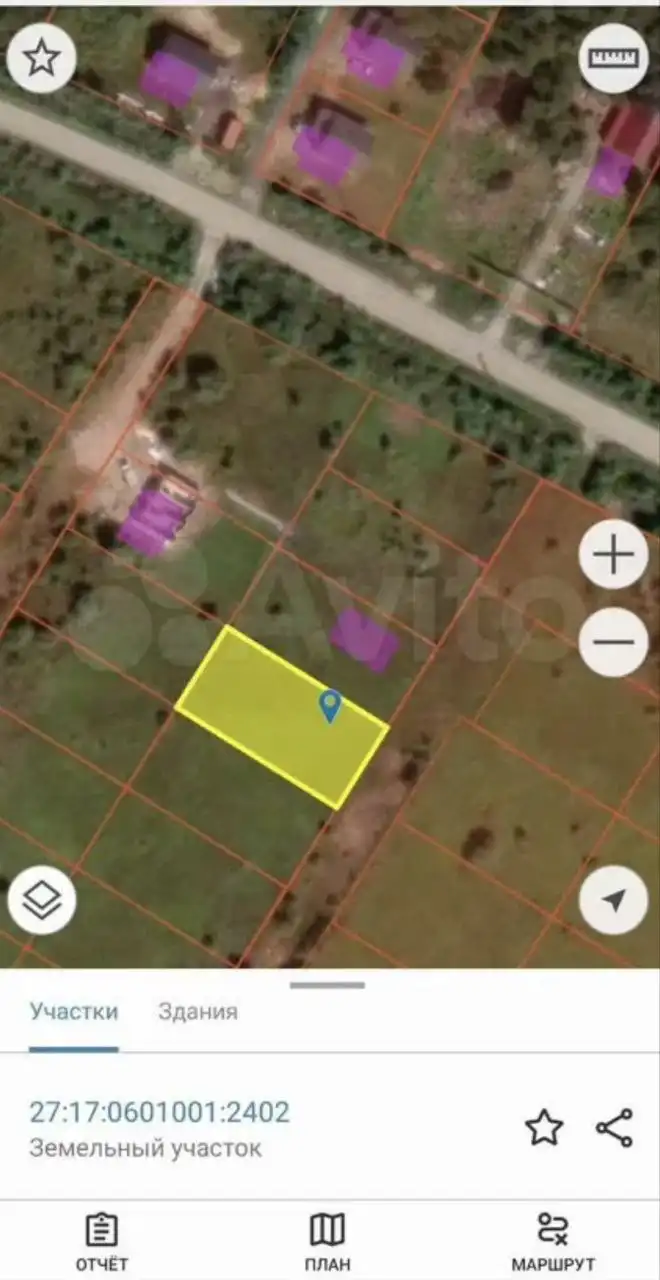
Task: Open parcel 27:17:0601001:2402 details
Action: [x=160, y=1112]
